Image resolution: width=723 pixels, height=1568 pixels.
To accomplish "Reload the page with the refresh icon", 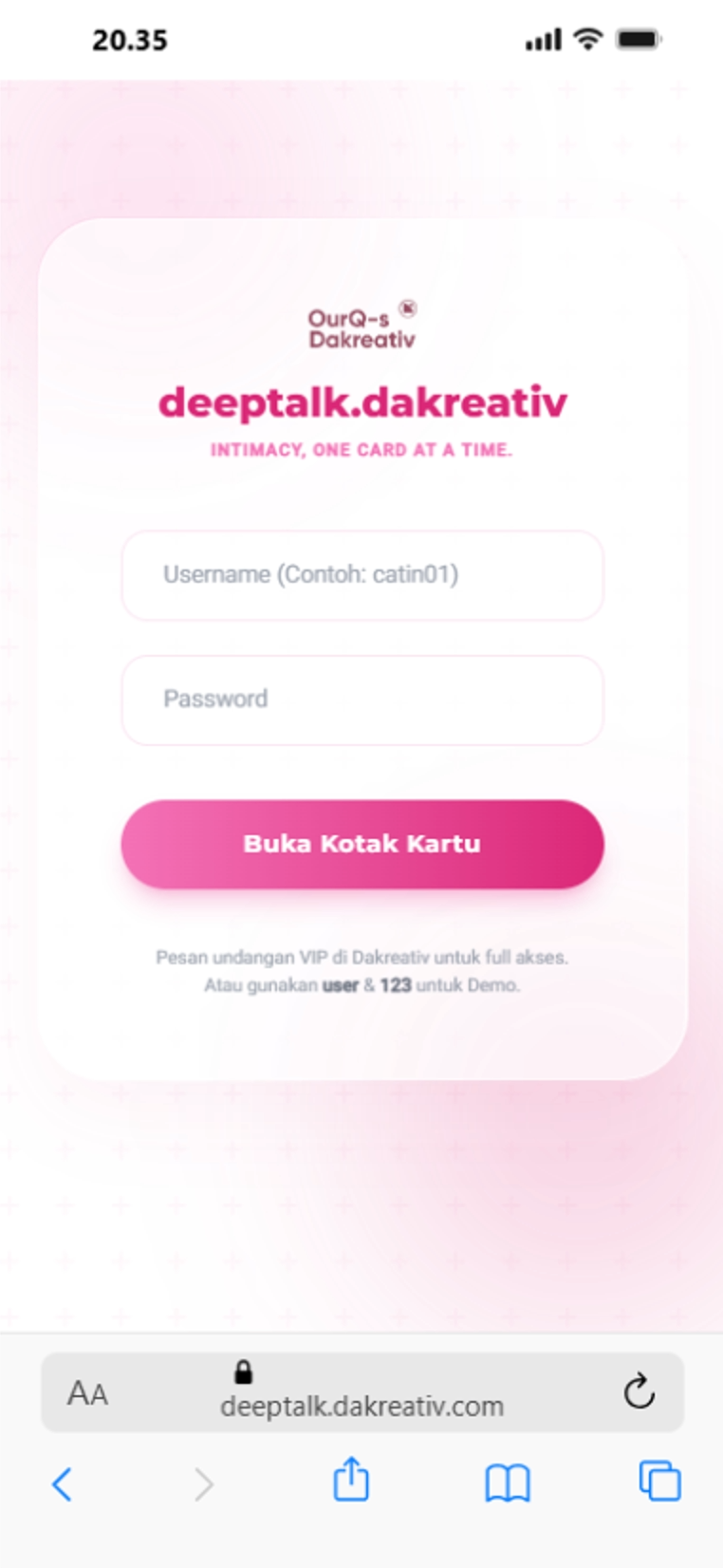I will click(x=640, y=1391).
